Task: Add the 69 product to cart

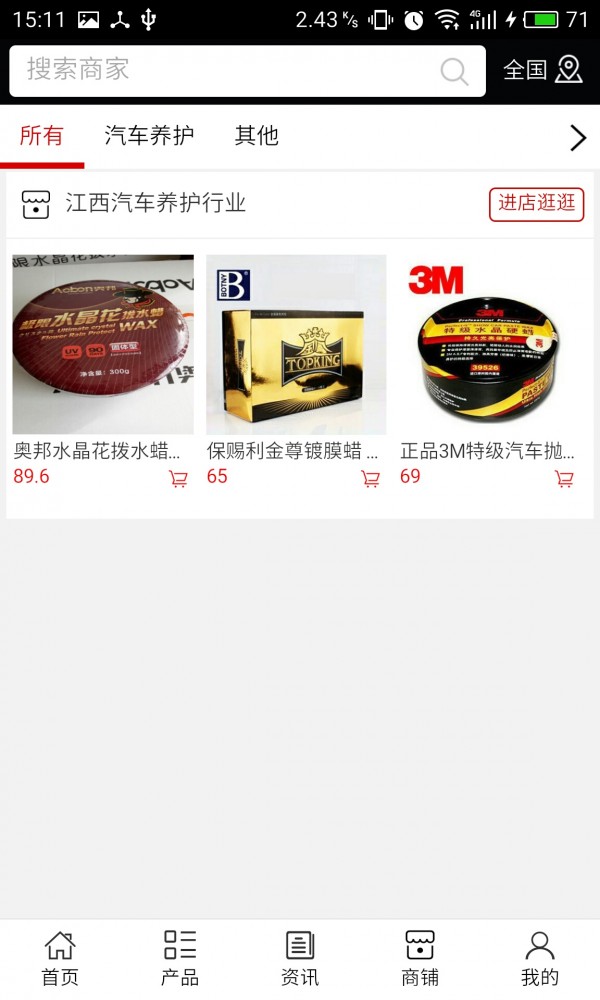Action: click(x=564, y=479)
